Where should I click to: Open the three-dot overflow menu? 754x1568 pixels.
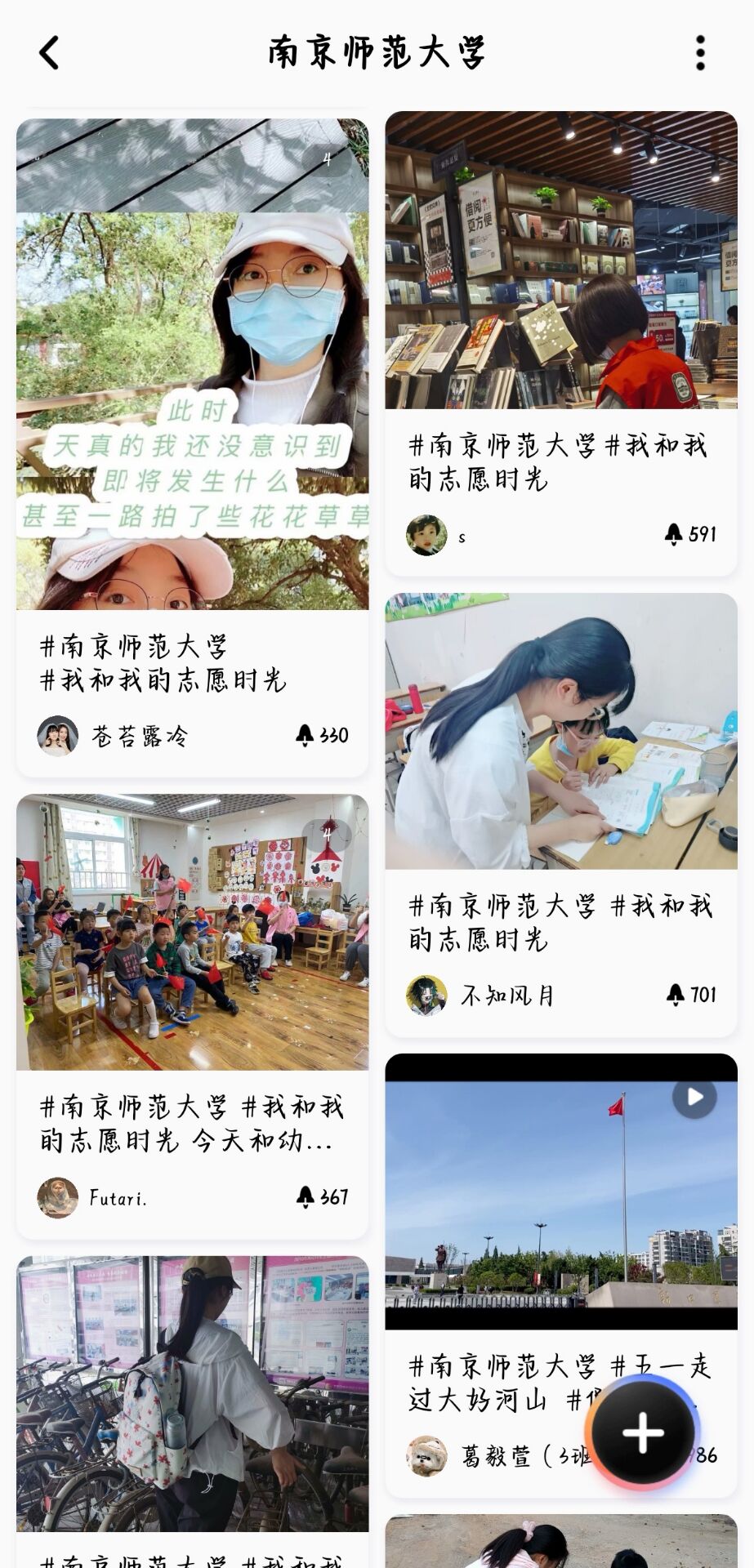coord(700,53)
